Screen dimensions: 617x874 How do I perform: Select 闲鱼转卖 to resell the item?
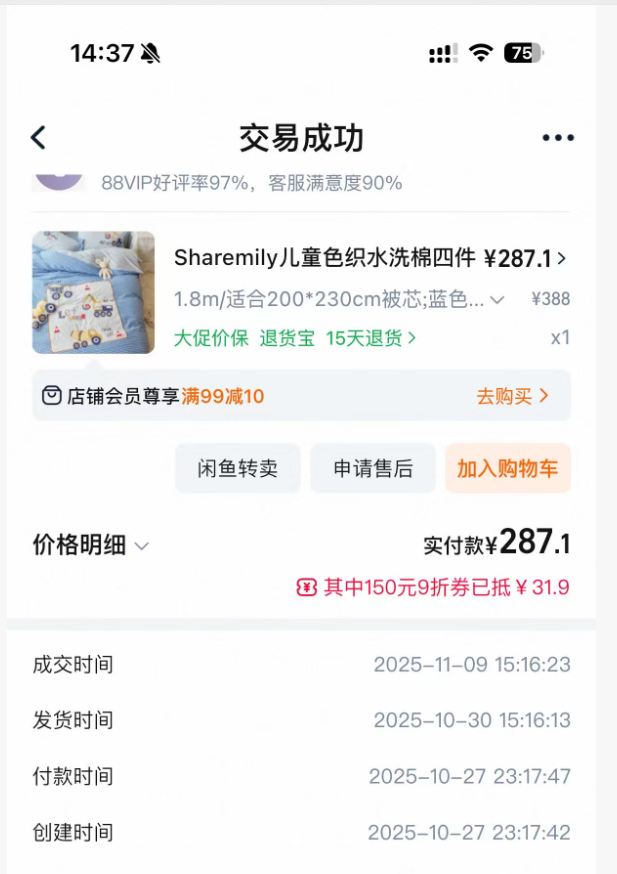[x=237, y=469]
